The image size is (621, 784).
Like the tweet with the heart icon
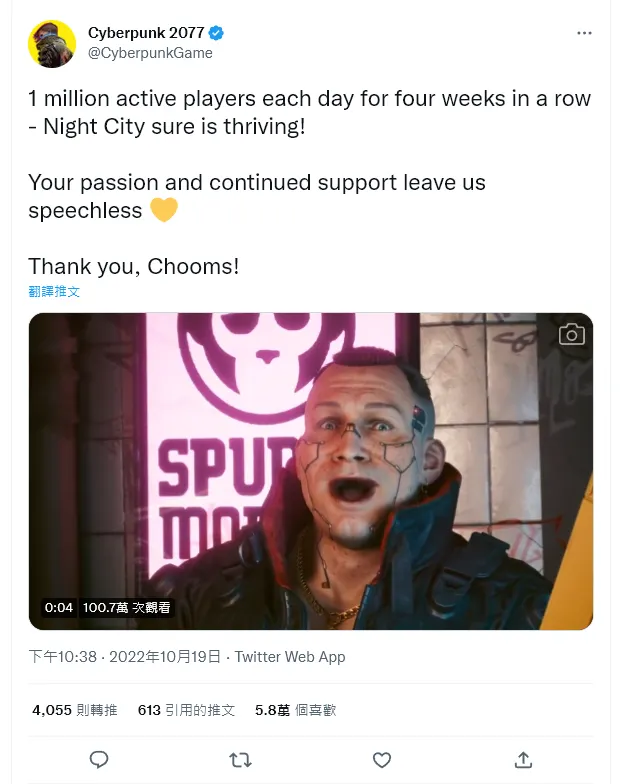pos(381,760)
